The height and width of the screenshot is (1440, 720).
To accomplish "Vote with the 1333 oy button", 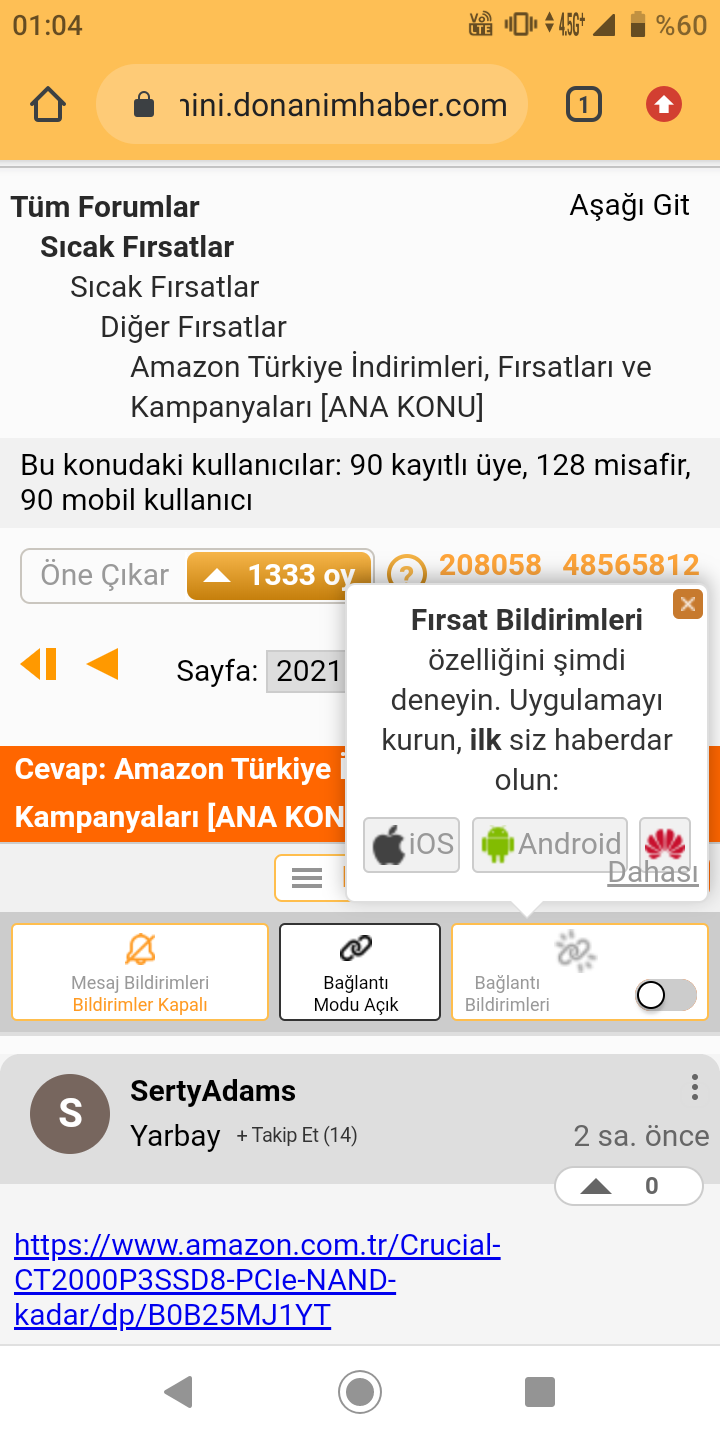I will 279,576.
